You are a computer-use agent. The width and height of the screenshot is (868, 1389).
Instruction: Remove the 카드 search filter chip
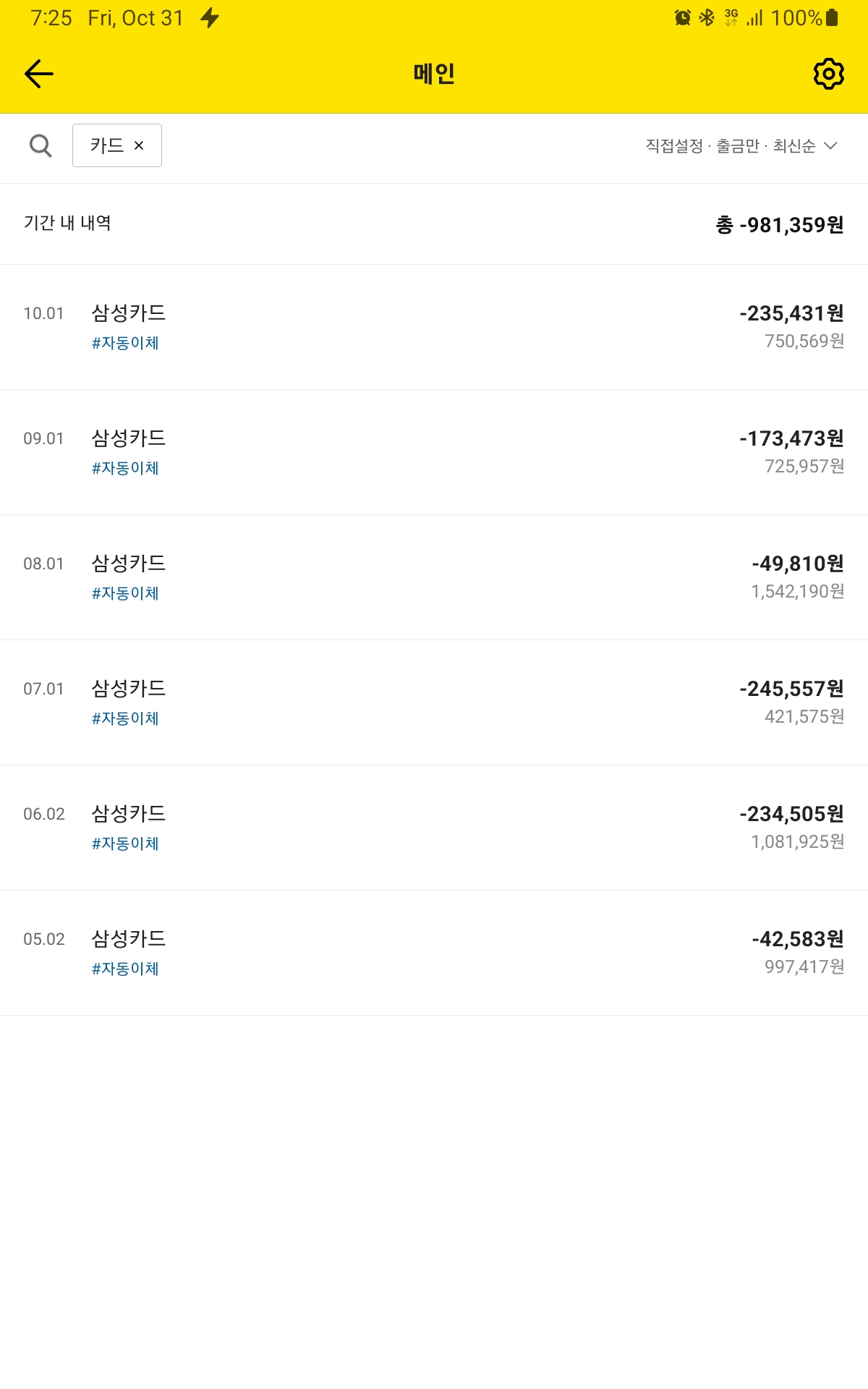[x=139, y=146]
